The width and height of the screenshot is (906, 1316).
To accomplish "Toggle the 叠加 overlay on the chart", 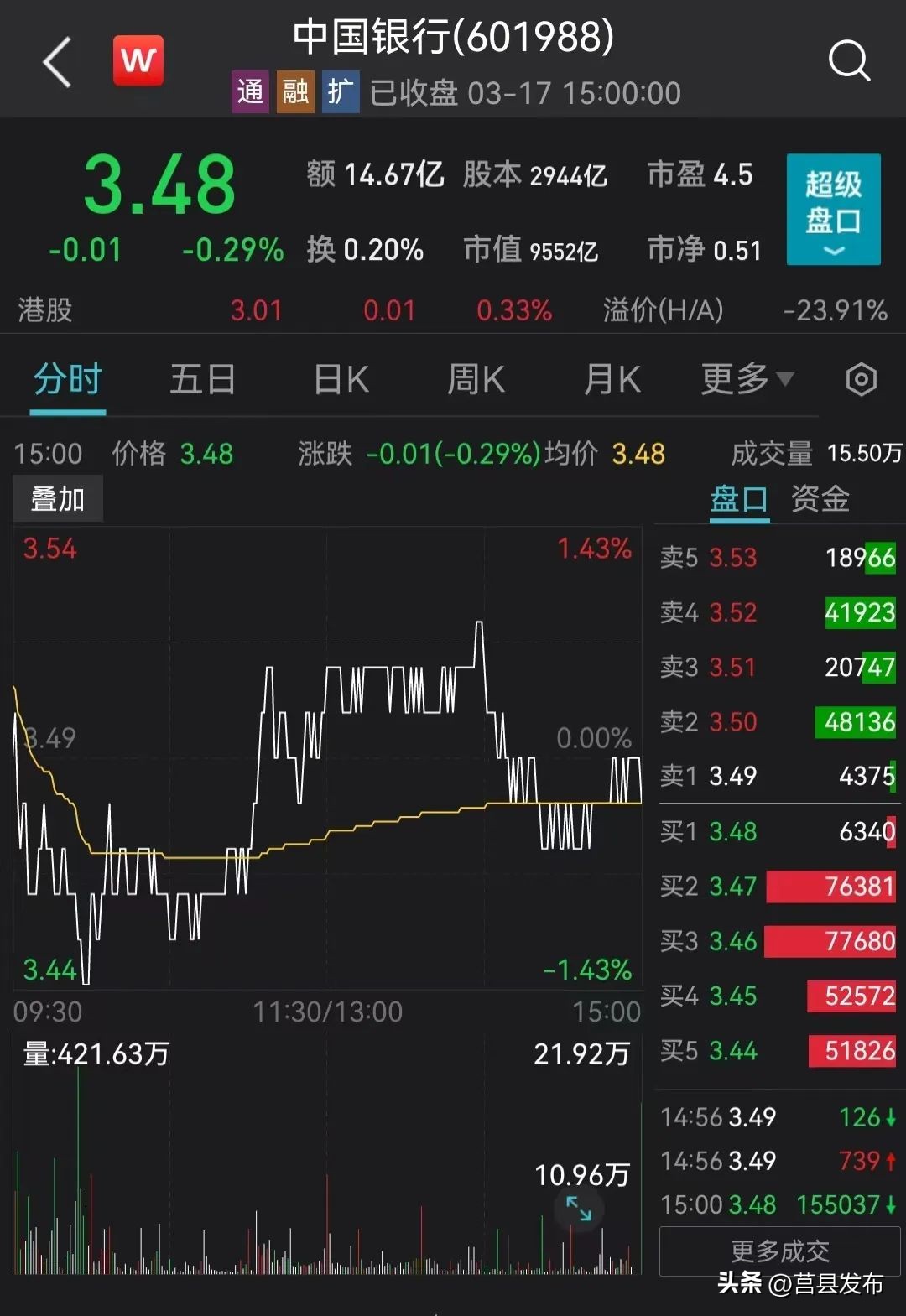I will click(x=56, y=497).
